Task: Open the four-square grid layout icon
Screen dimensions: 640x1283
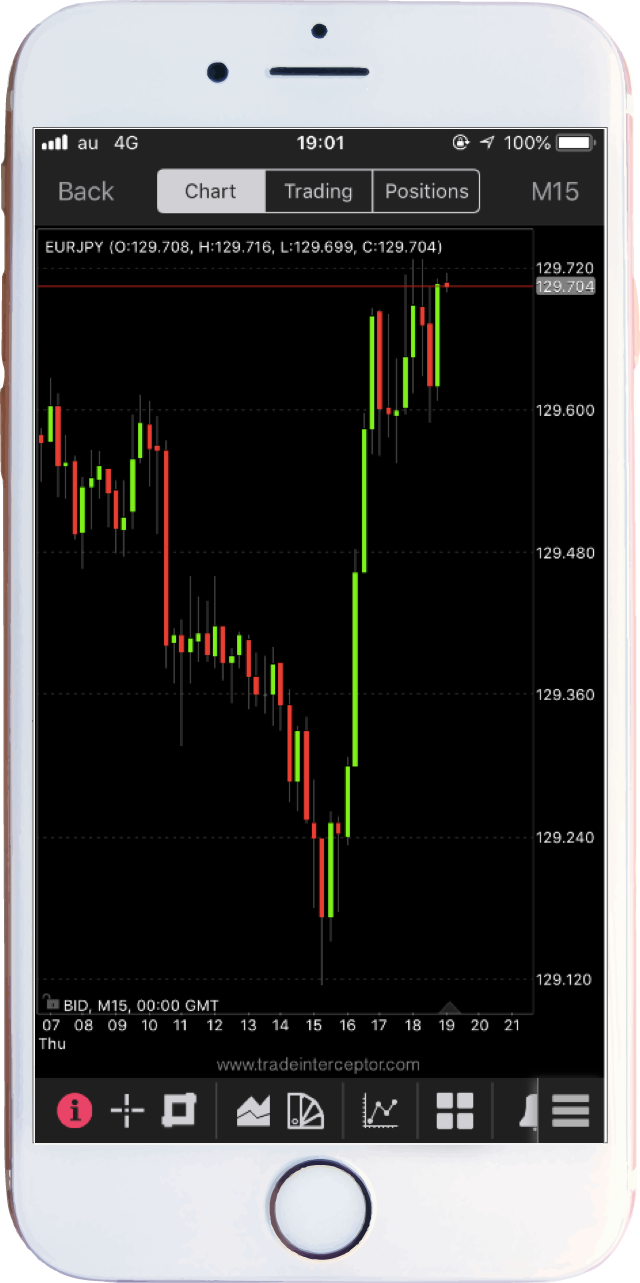Action: [454, 1110]
